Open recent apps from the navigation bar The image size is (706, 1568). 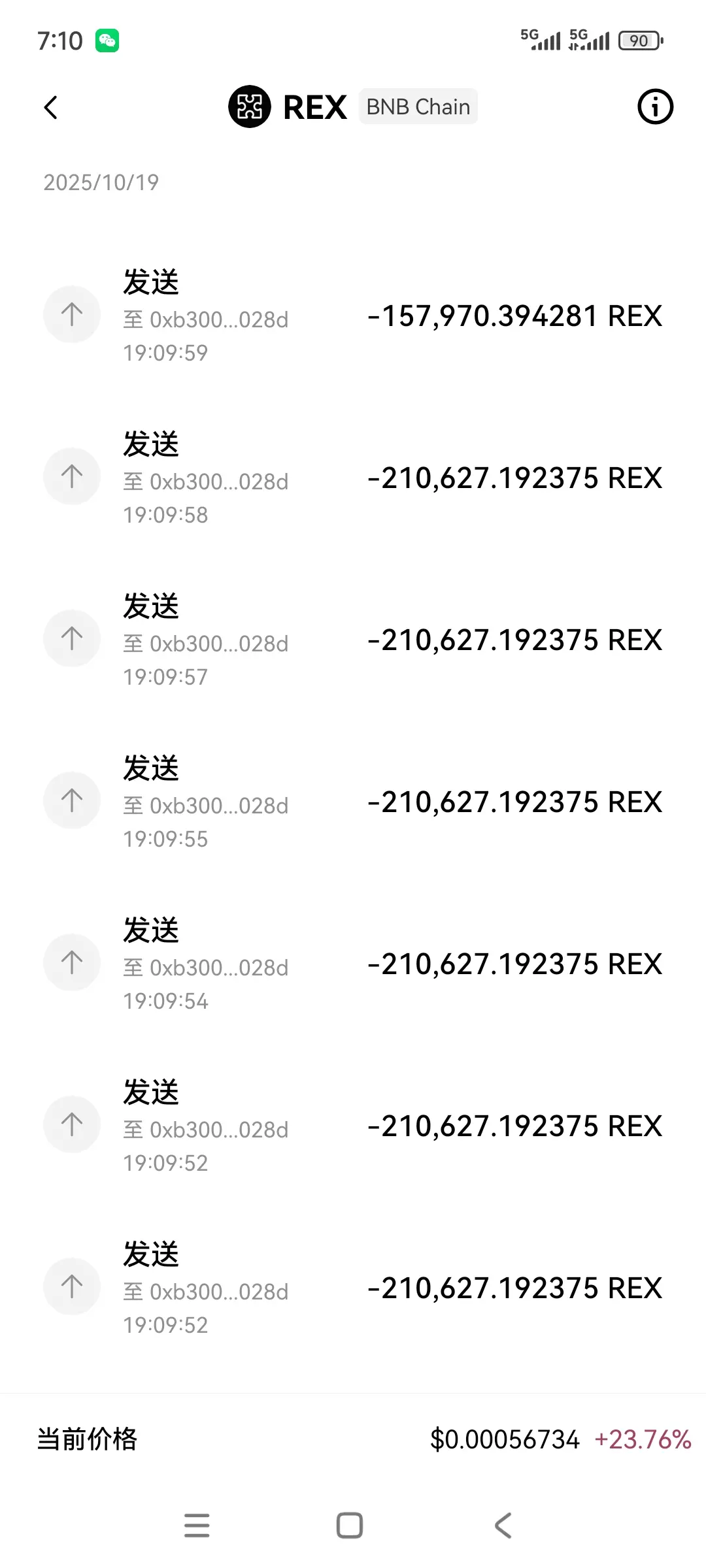pos(197,1526)
